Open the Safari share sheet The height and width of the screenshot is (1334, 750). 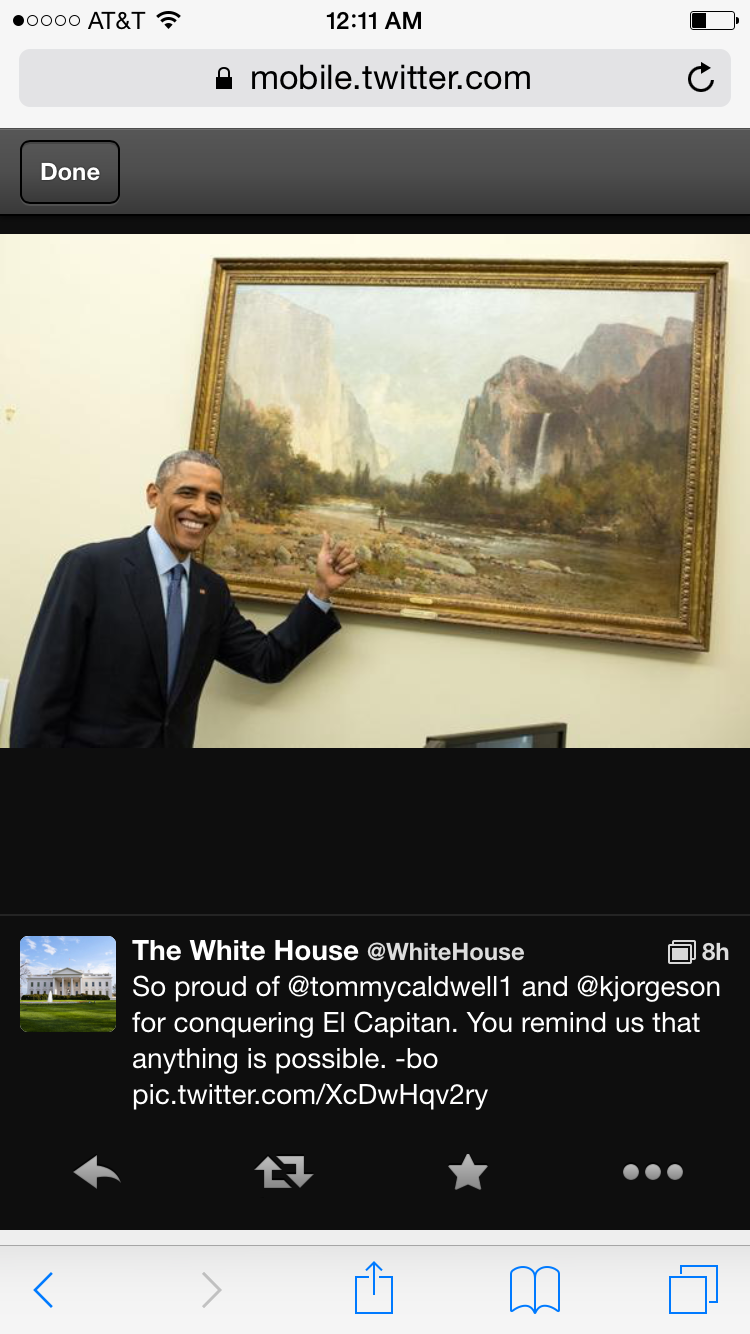tap(374, 1288)
